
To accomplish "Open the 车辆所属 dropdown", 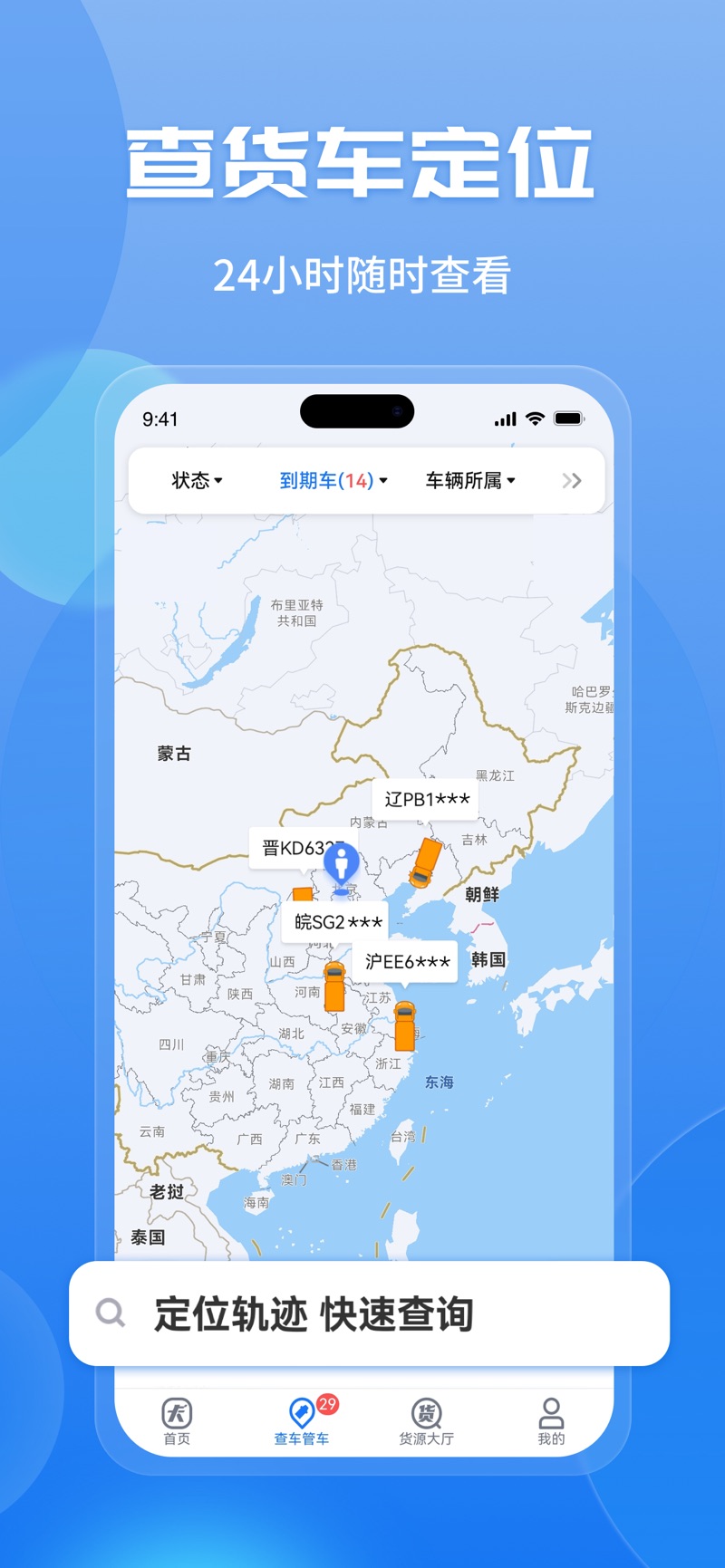I will (x=469, y=481).
